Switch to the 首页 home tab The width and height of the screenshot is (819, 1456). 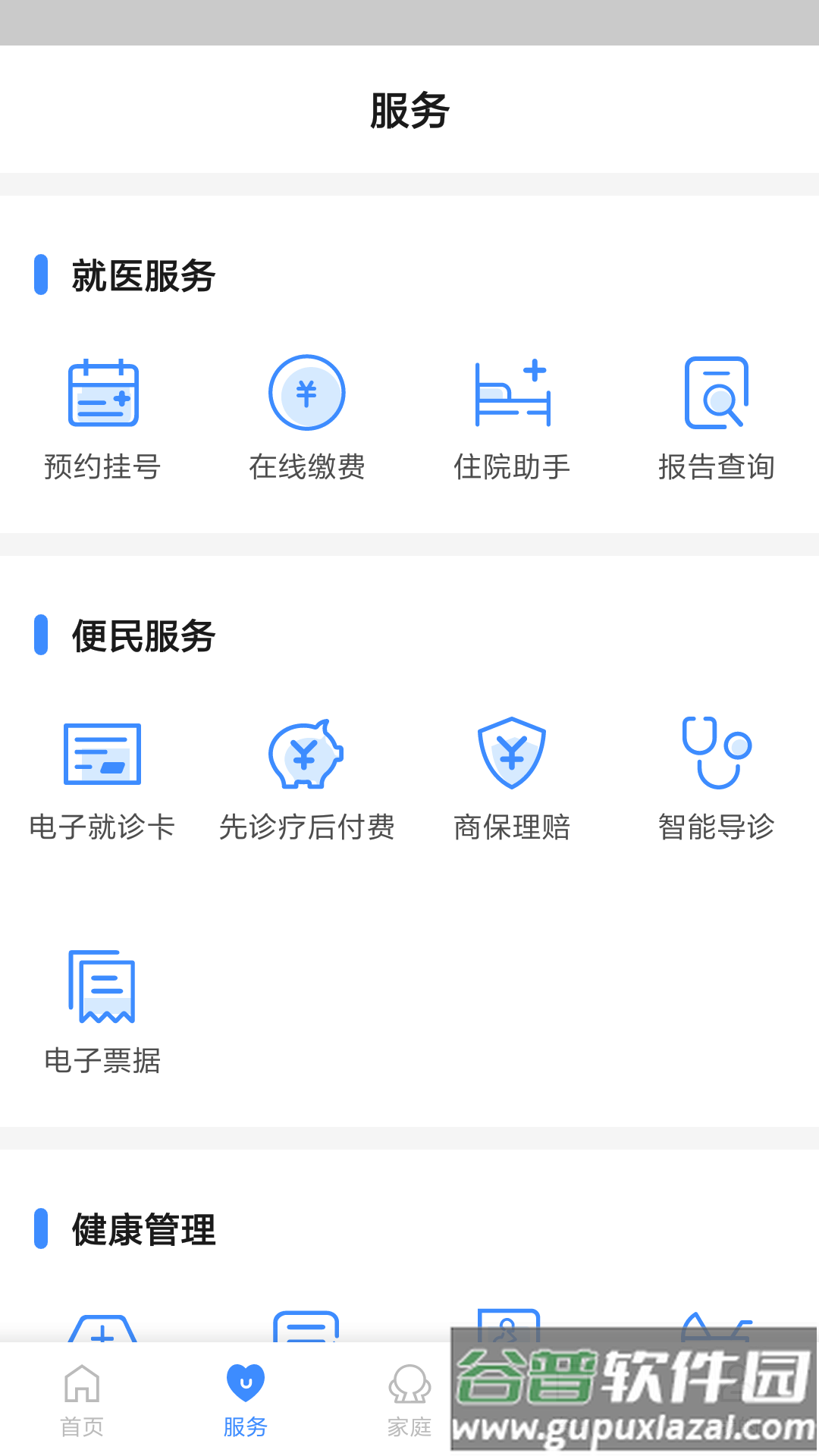pyautogui.click(x=82, y=1400)
